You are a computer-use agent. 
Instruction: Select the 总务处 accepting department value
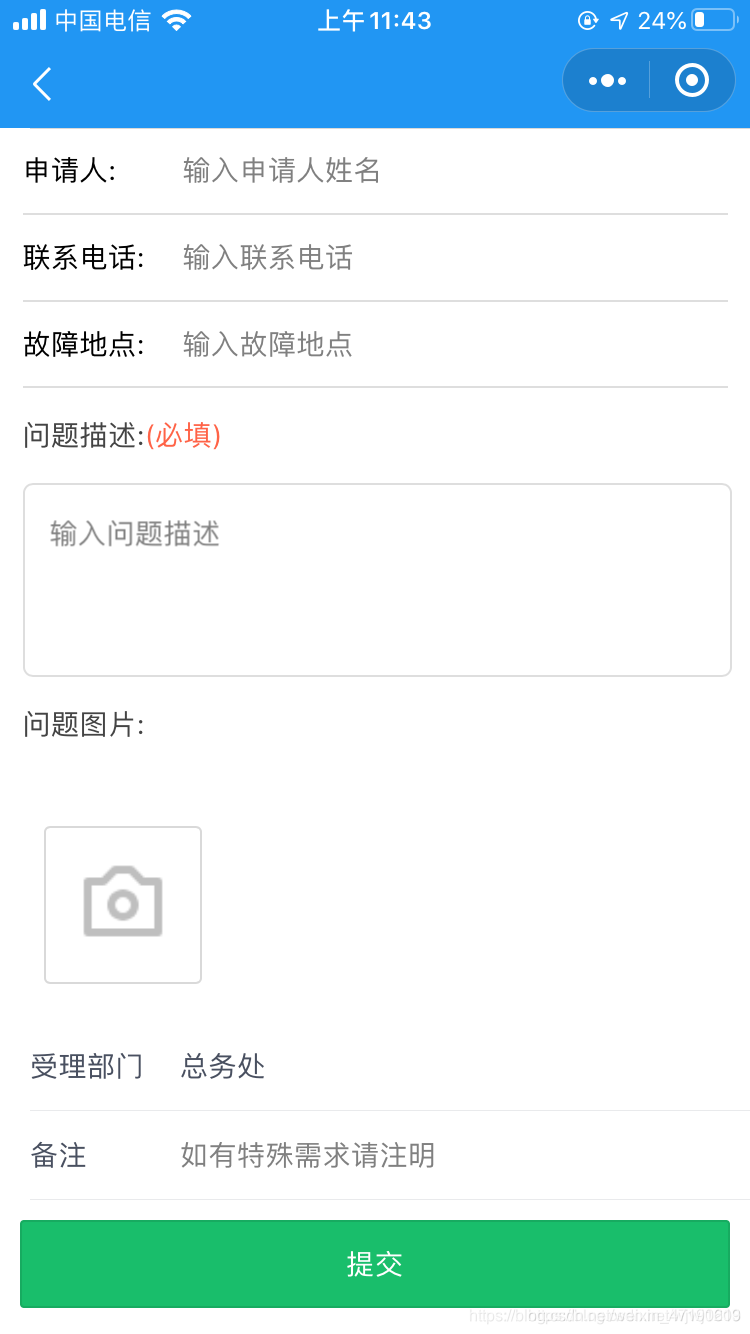(x=222, y=1066)
